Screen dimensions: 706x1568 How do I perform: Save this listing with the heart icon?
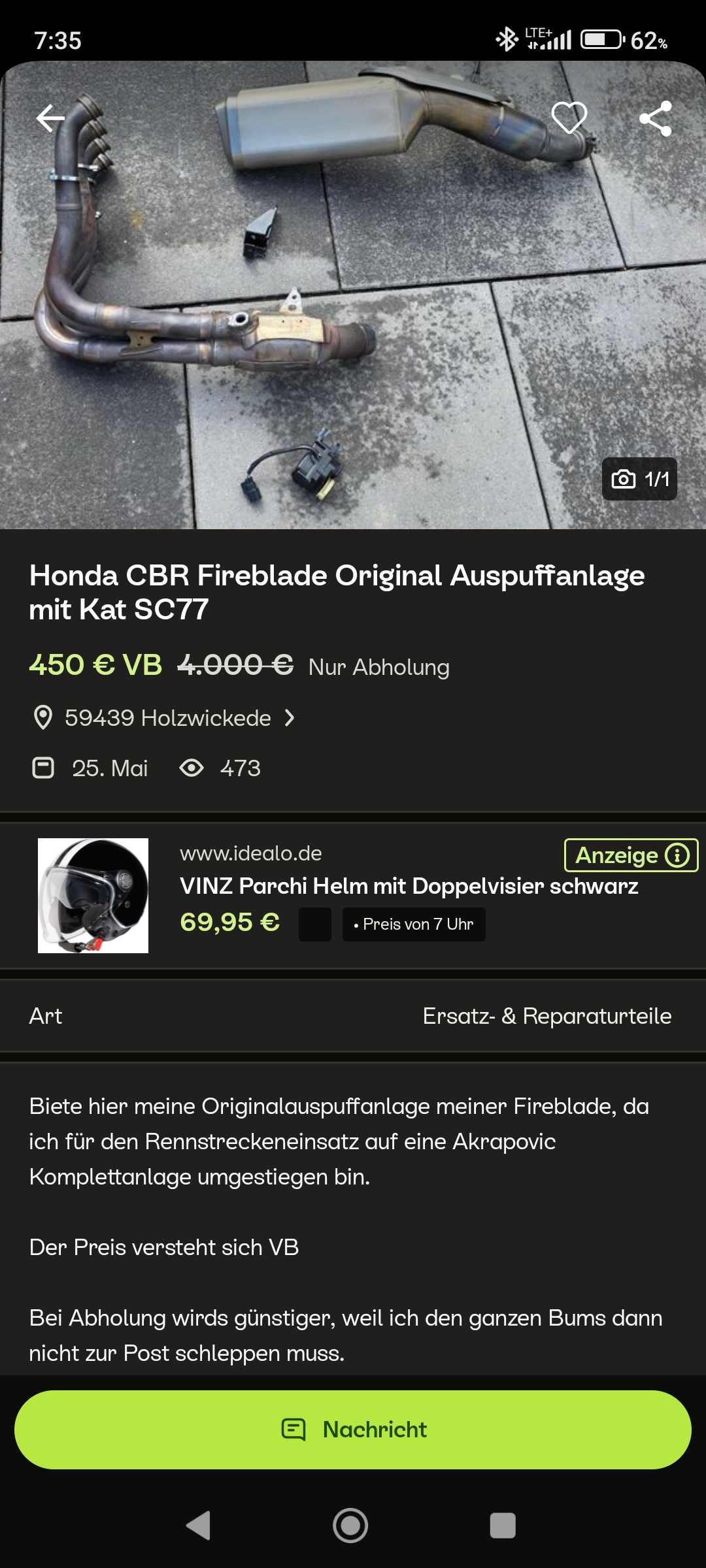coord(569,118)
